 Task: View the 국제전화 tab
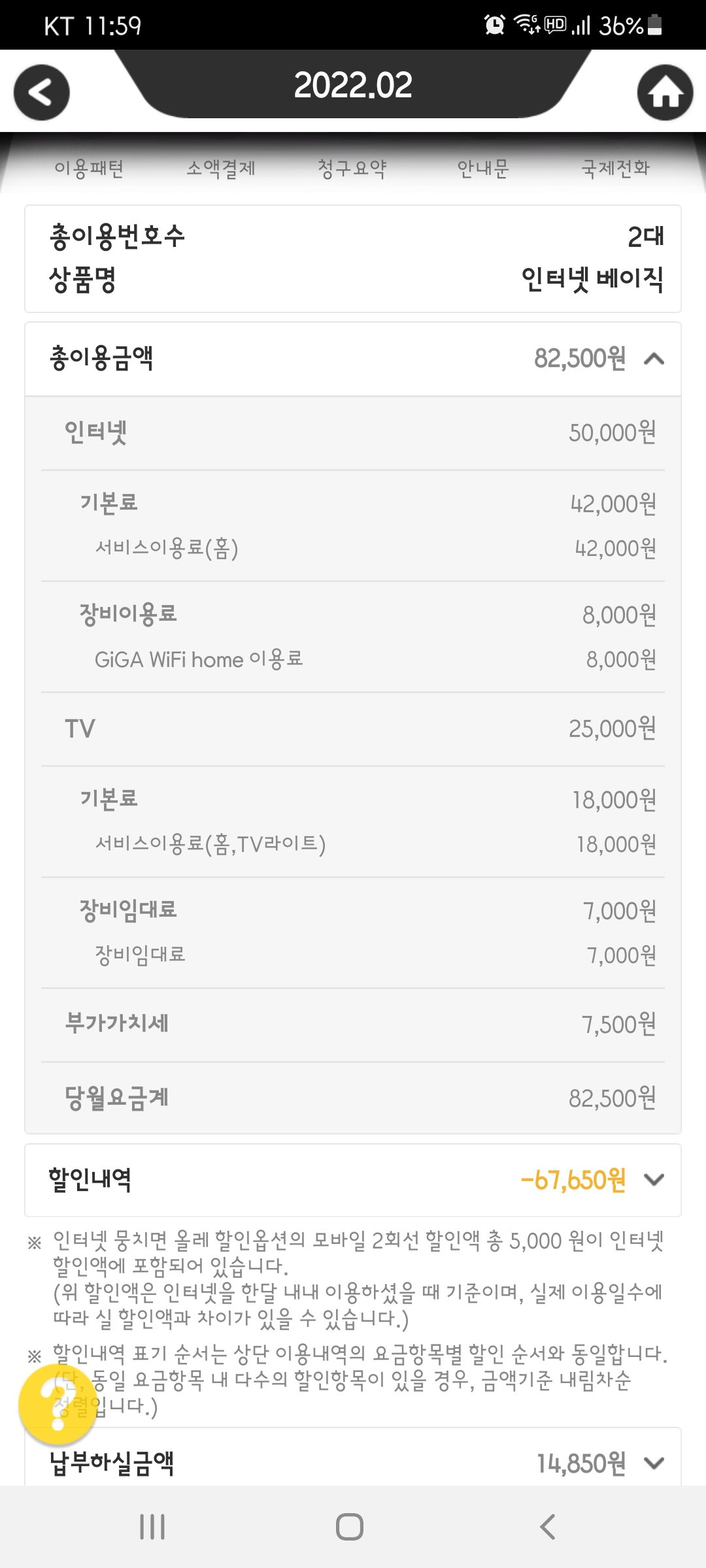click(615, 169)
